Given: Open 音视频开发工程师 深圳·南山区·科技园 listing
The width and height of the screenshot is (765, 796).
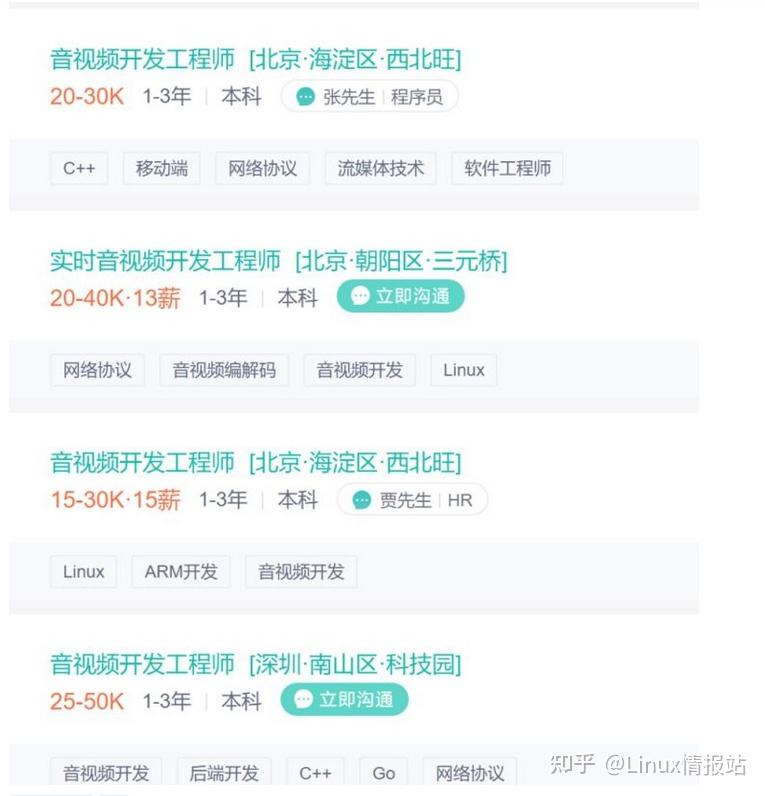Looking at the screenshot, I should pyautogui.click(x=256, y=664).
